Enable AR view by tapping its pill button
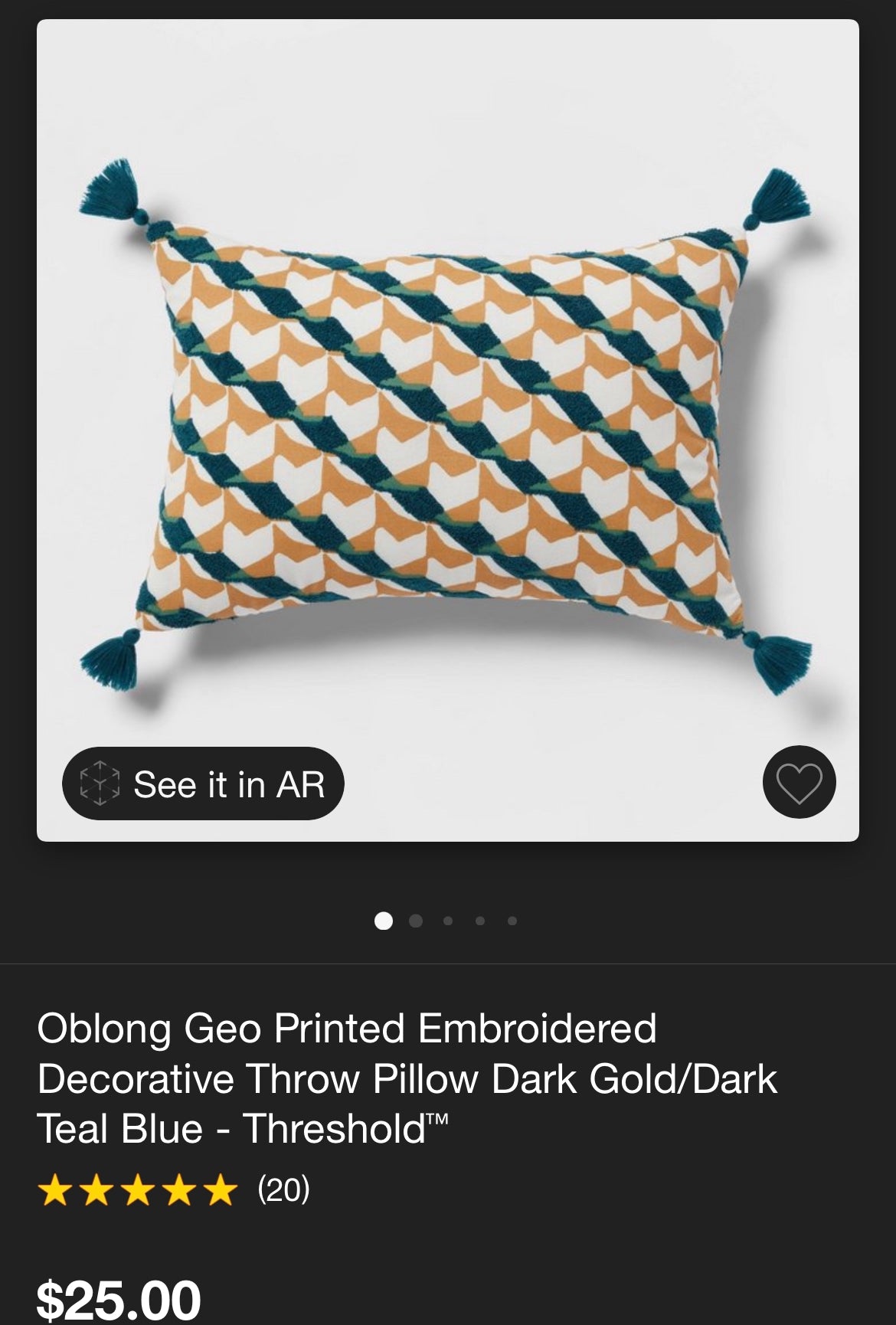Image resolution: width=896 pixels, height=1325 pixels. coord(204,783)
